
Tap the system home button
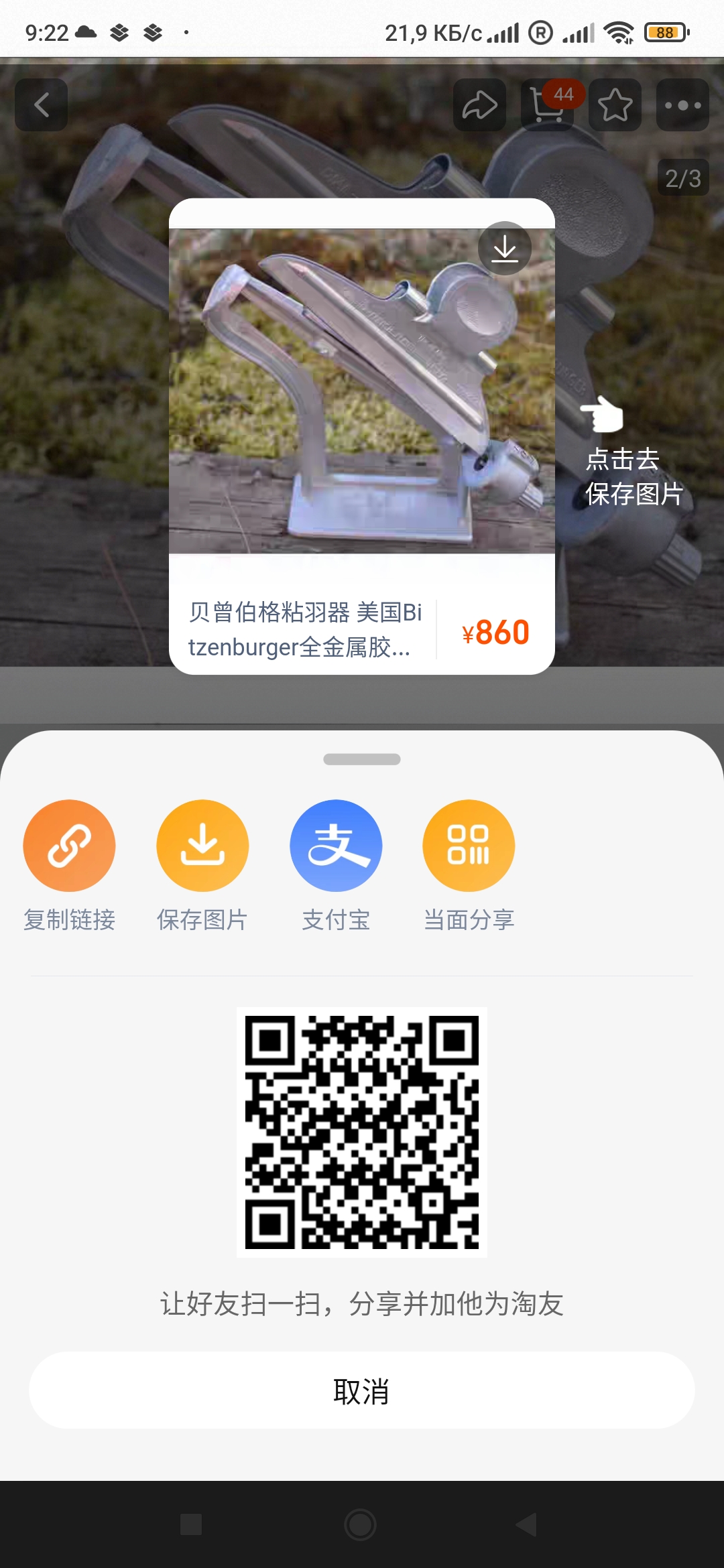[360, 1525]
